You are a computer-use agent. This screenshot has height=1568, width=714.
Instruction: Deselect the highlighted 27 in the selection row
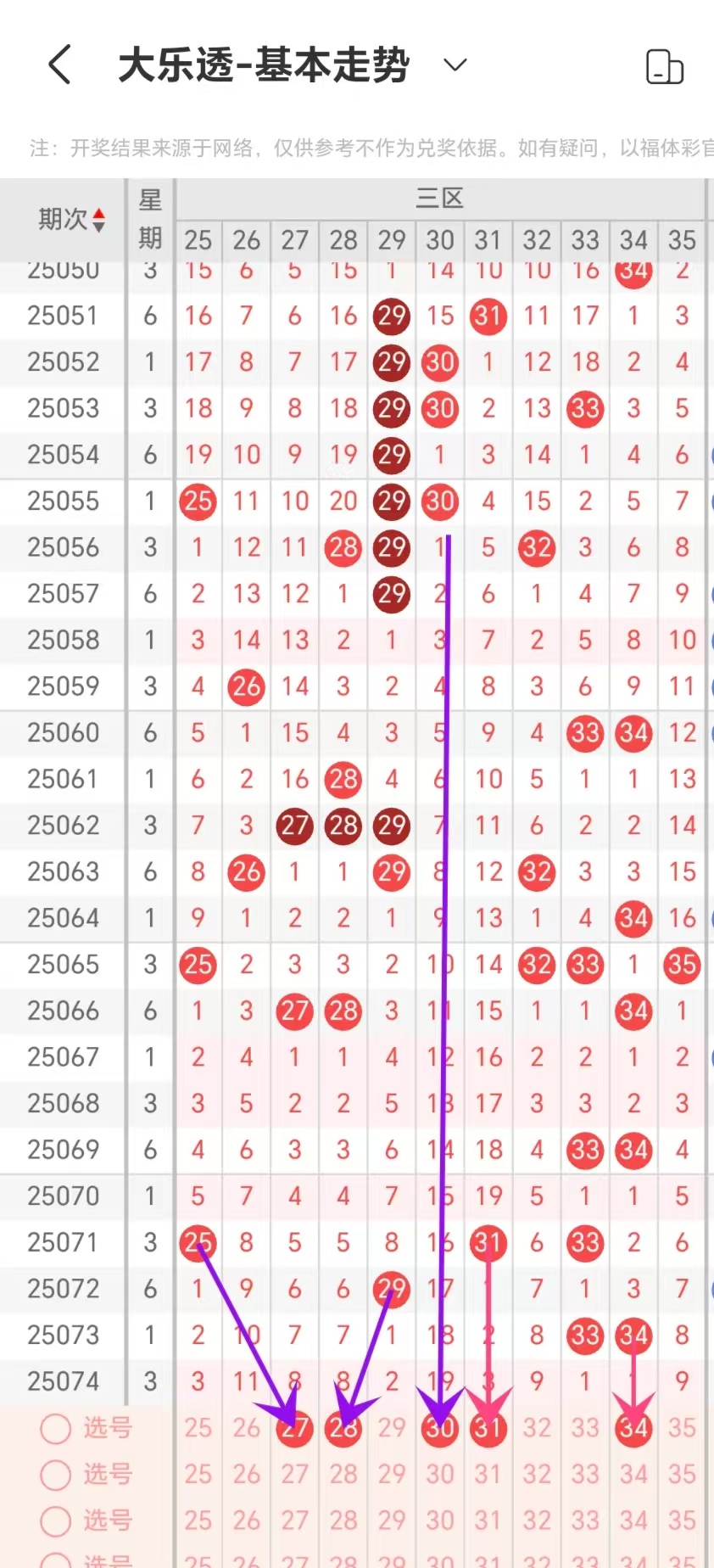click(295, 1429)
